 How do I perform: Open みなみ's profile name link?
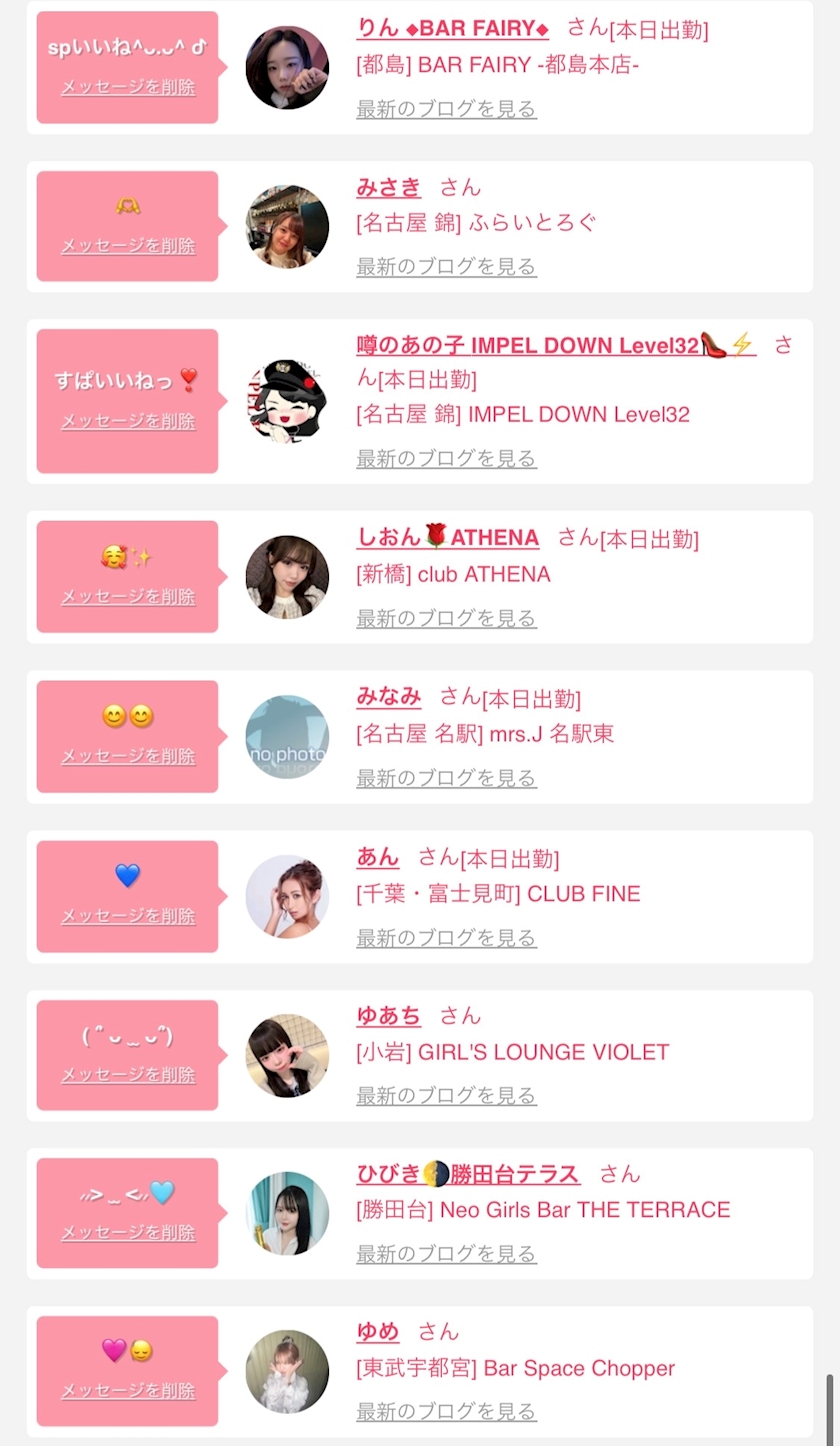pyautogui.click(x=389, y=697)
